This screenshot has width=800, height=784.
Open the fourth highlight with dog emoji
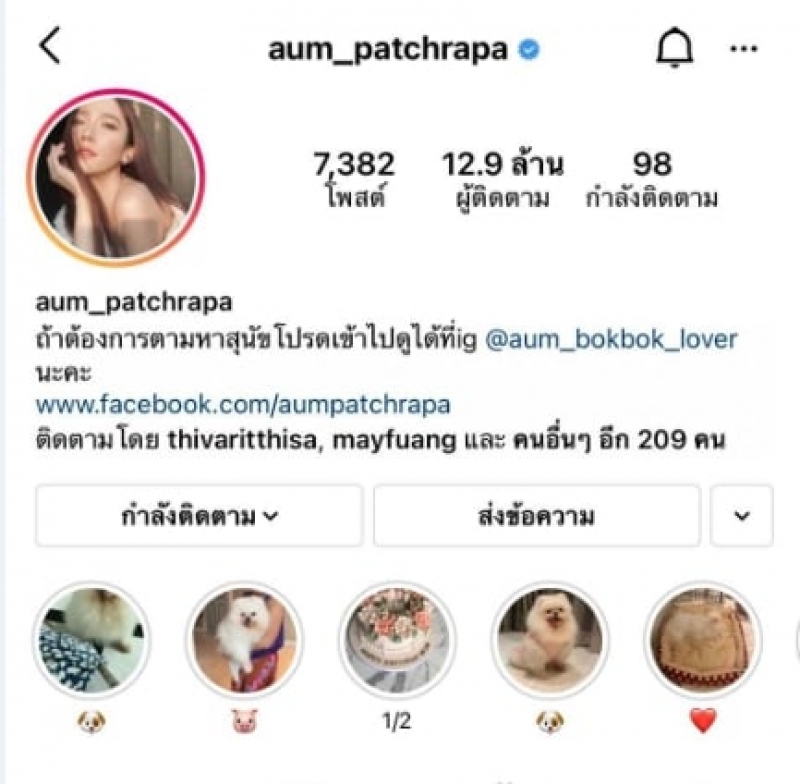coord(549,640)
